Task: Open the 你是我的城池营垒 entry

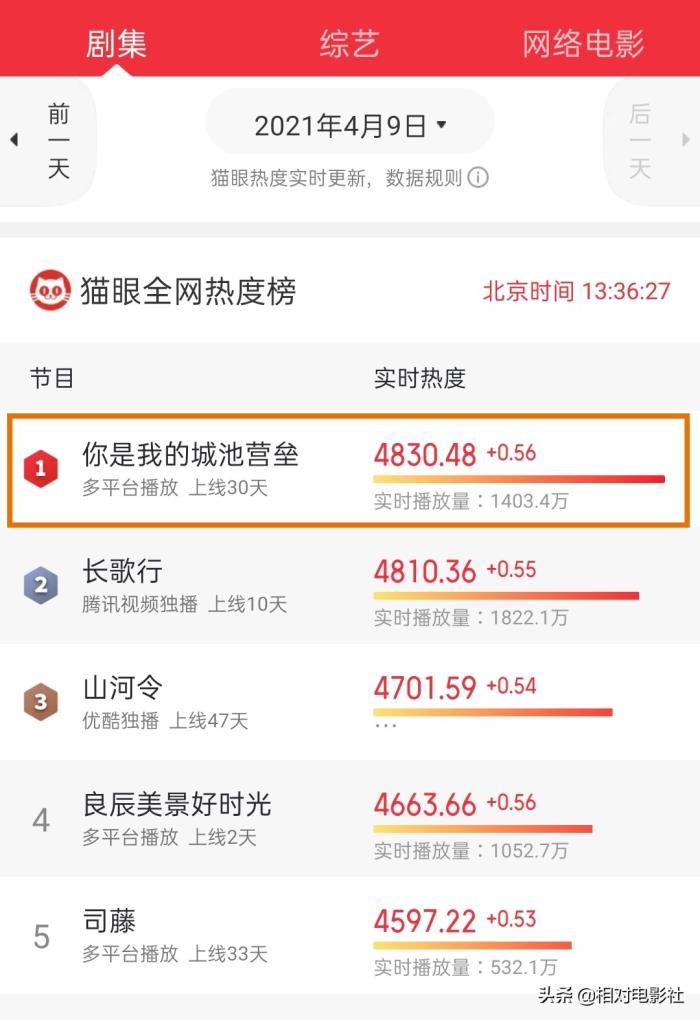Action: (190, 456)
